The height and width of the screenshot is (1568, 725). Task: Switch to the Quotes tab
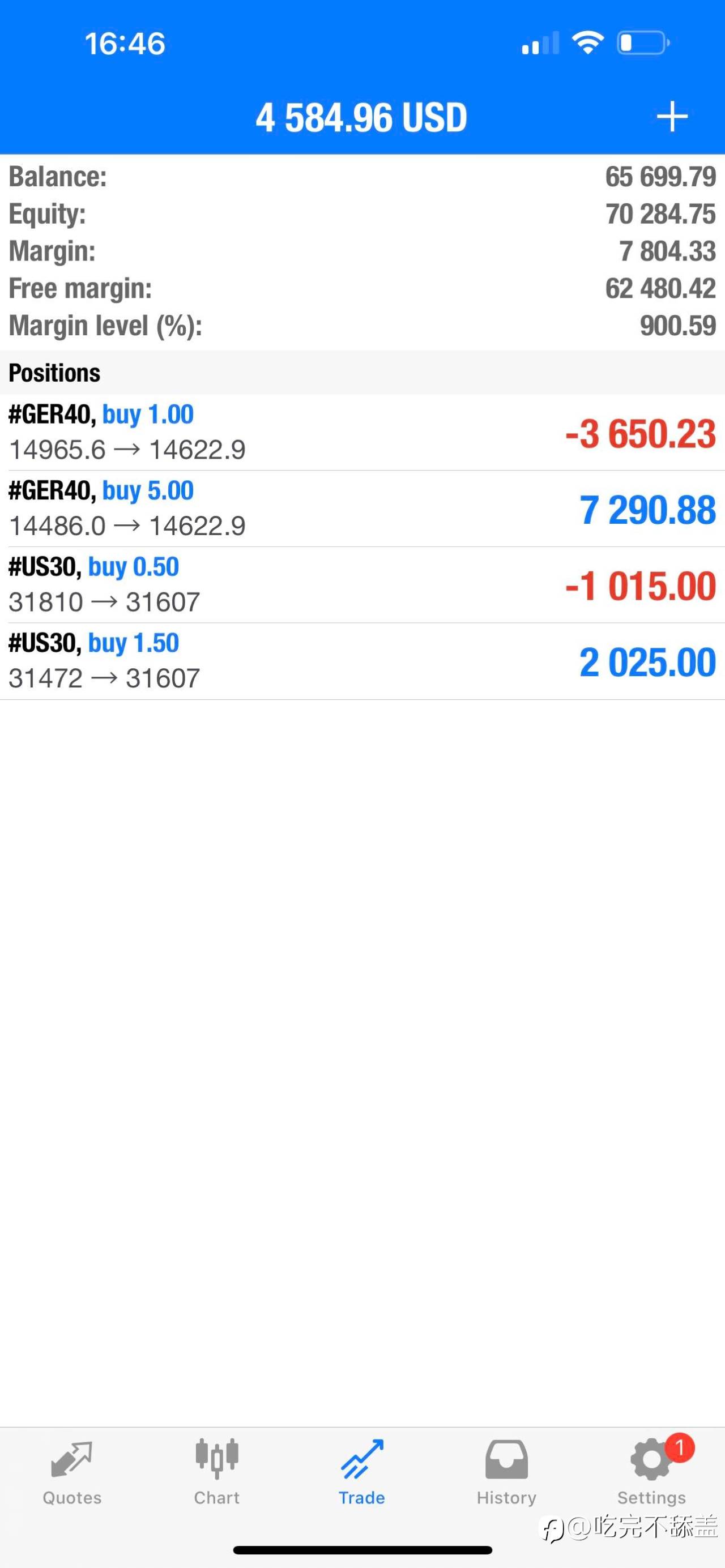[x=72, y=1472]
